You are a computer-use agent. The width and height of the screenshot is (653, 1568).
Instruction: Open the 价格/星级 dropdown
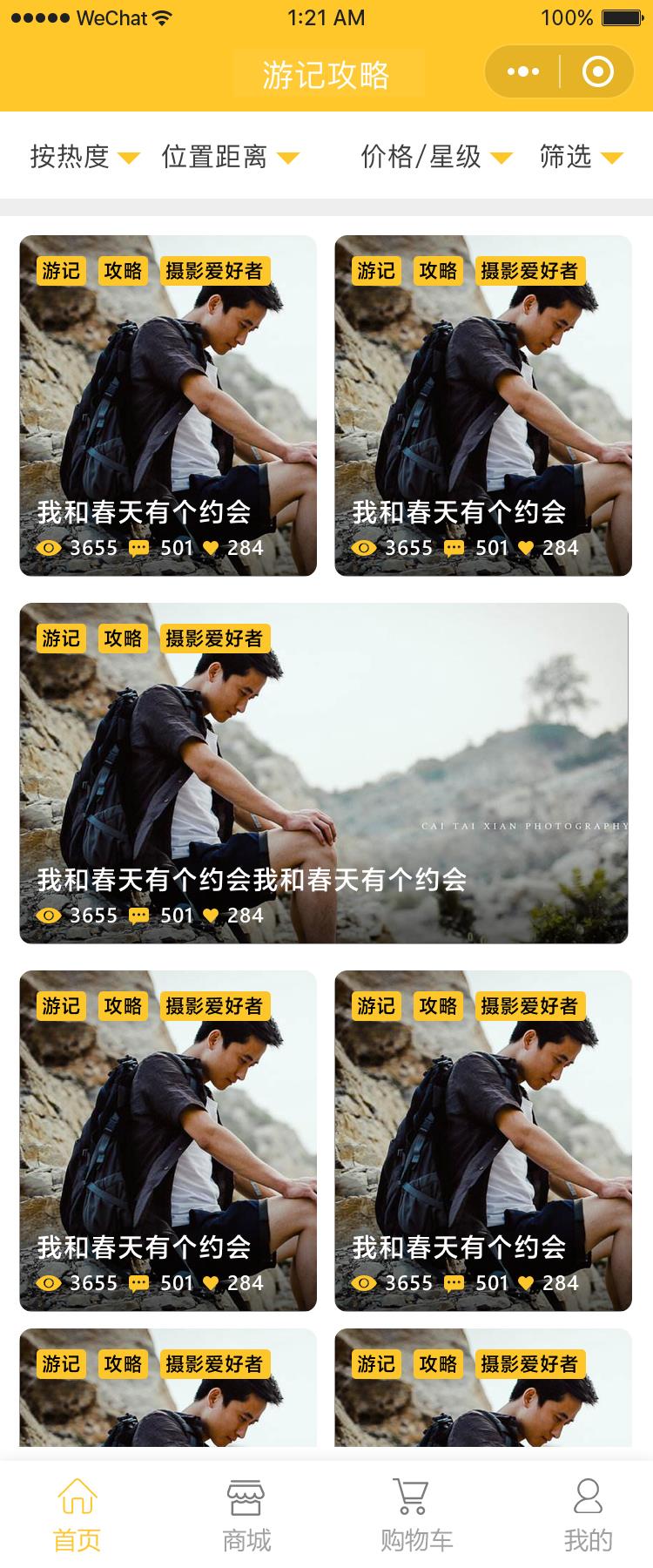click(436, 157)
